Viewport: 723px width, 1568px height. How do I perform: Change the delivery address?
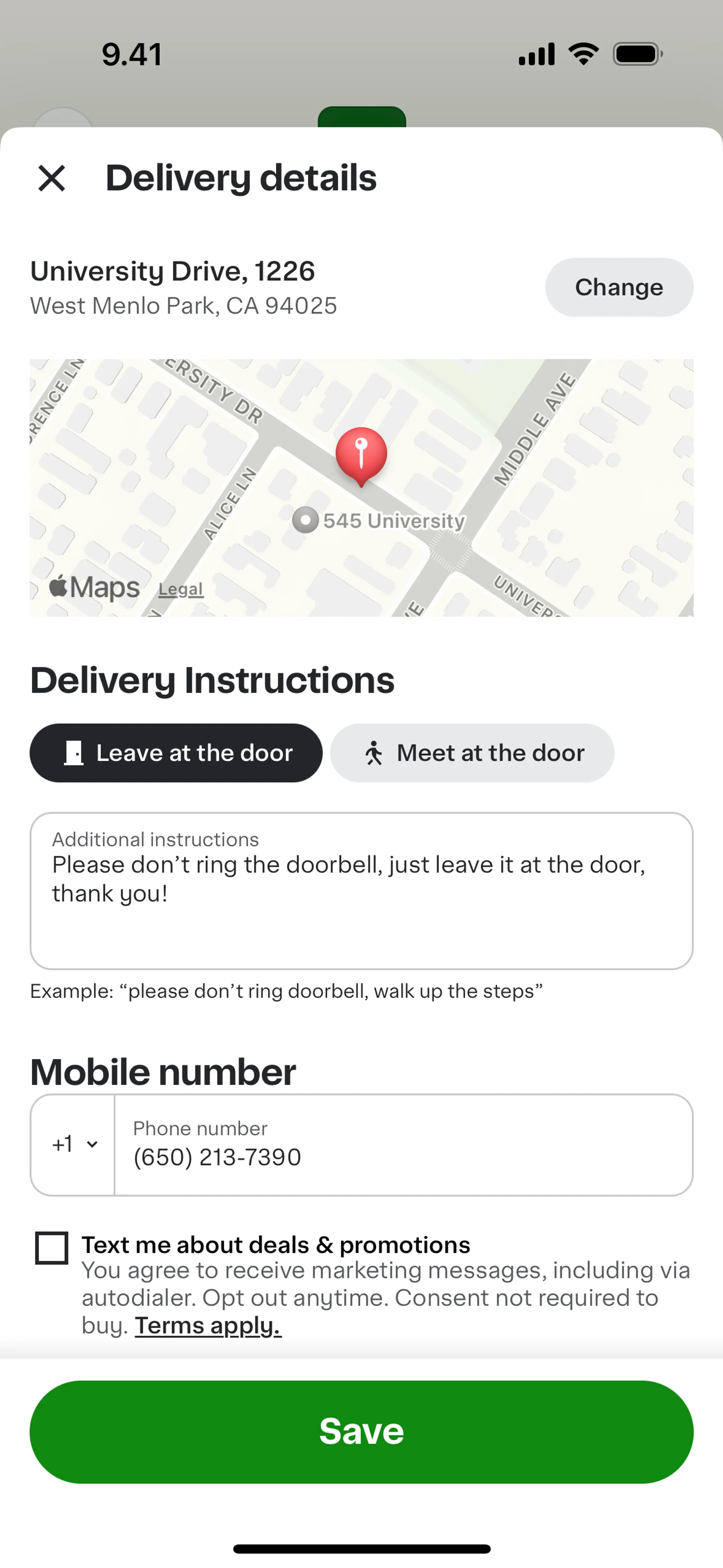[x=618, y=287]
